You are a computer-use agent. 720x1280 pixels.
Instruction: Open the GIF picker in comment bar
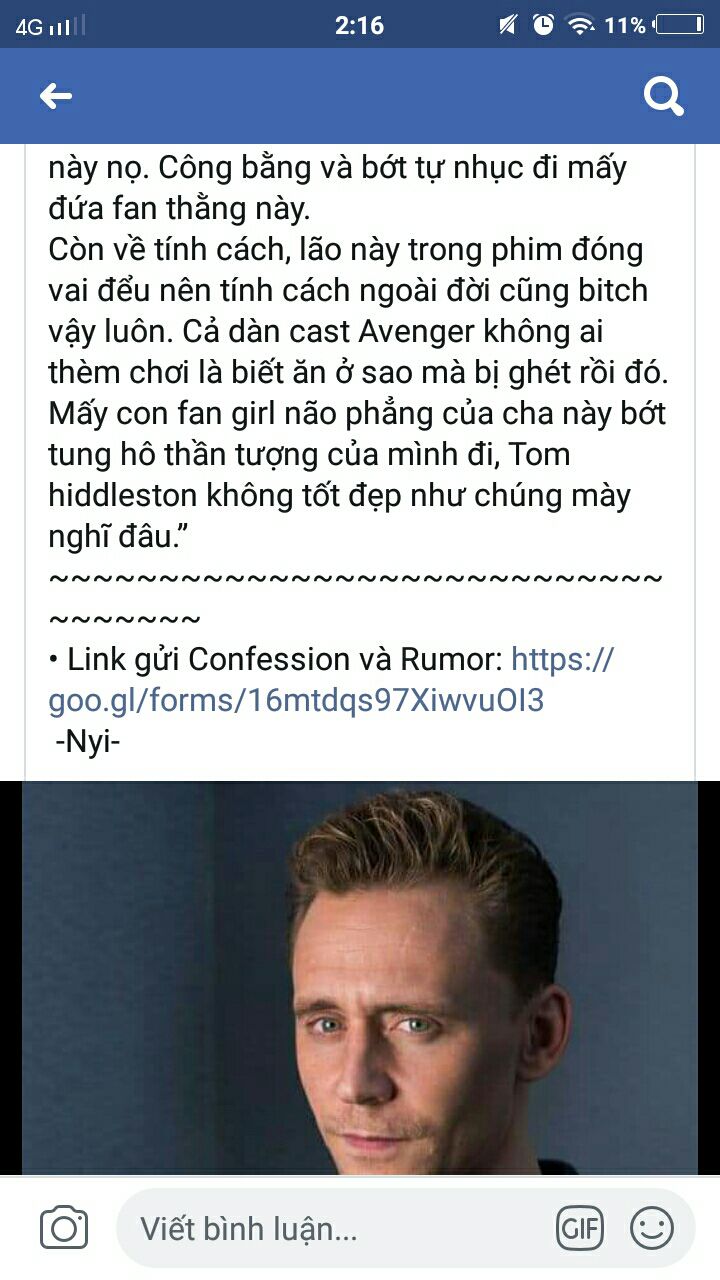pos(580,1228)
